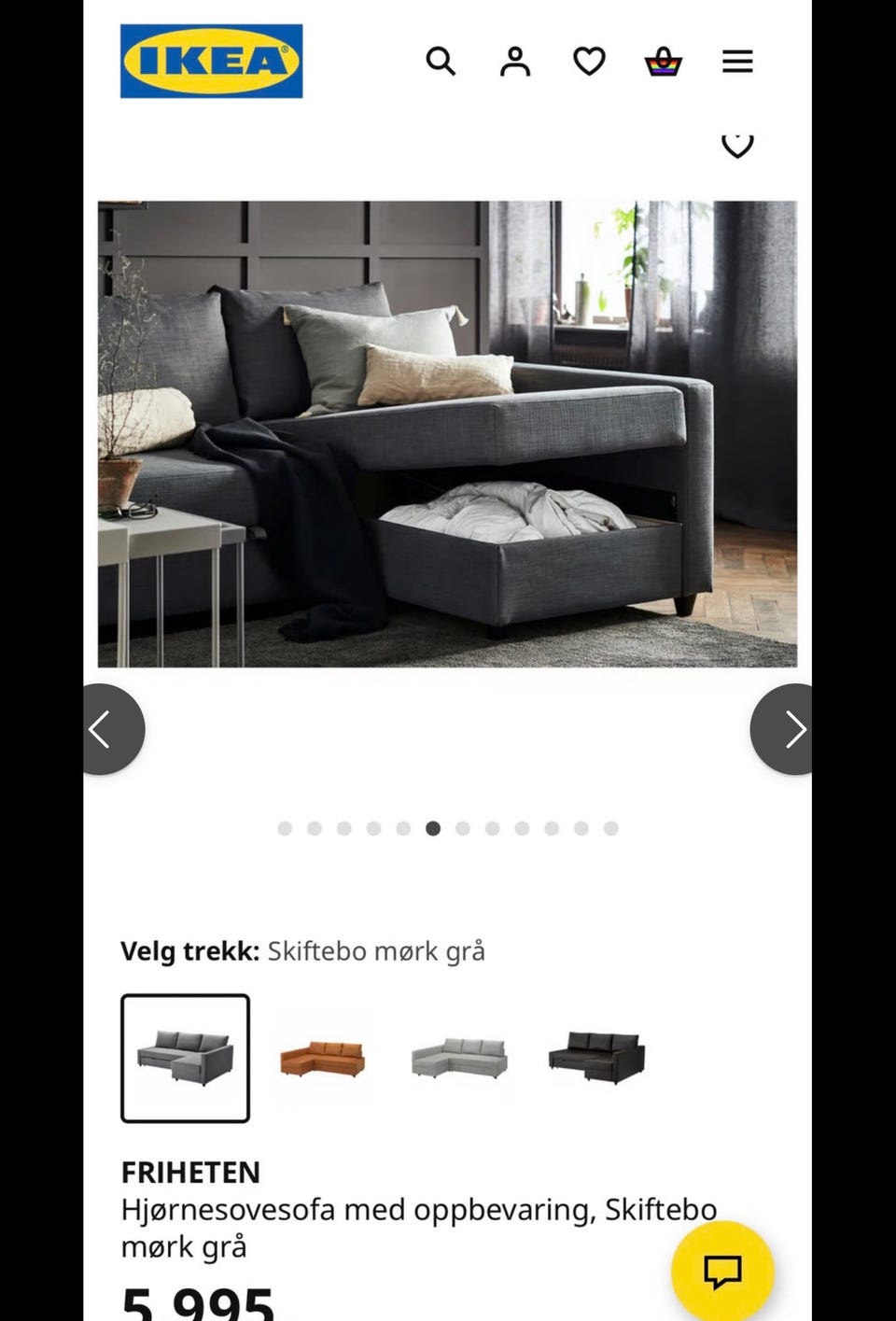The width and height of the screenshot is (896, 1321).
Task: Jump to the last carousel dot
Action: tap(611, 827)
